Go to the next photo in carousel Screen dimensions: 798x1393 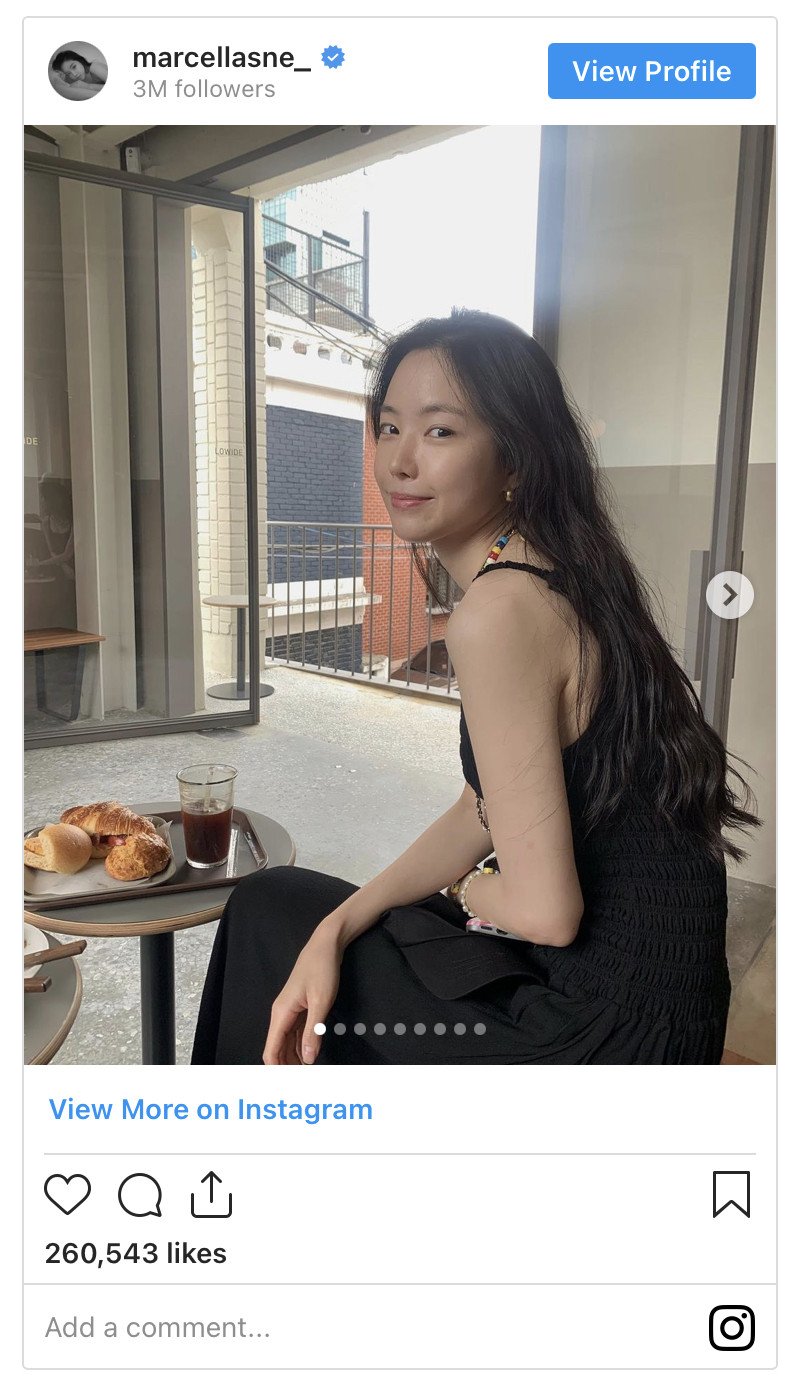[729, 595]
